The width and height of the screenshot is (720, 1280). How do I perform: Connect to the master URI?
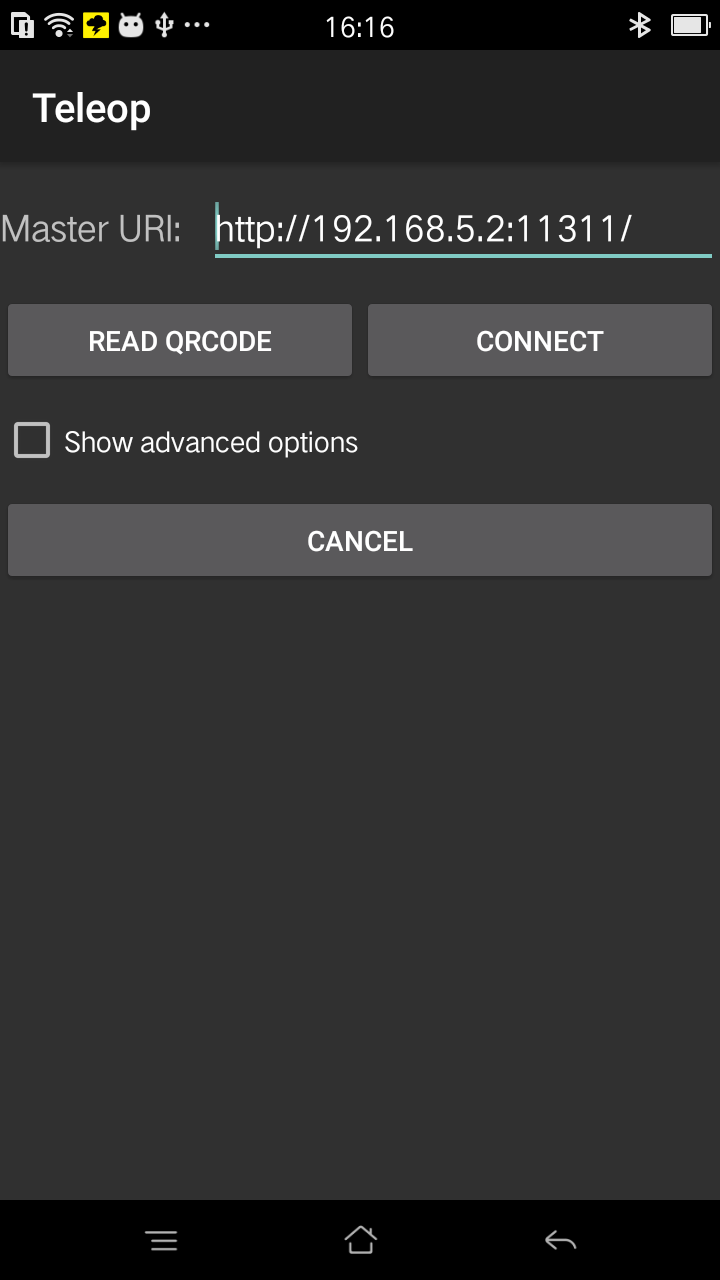pos(540,341)
